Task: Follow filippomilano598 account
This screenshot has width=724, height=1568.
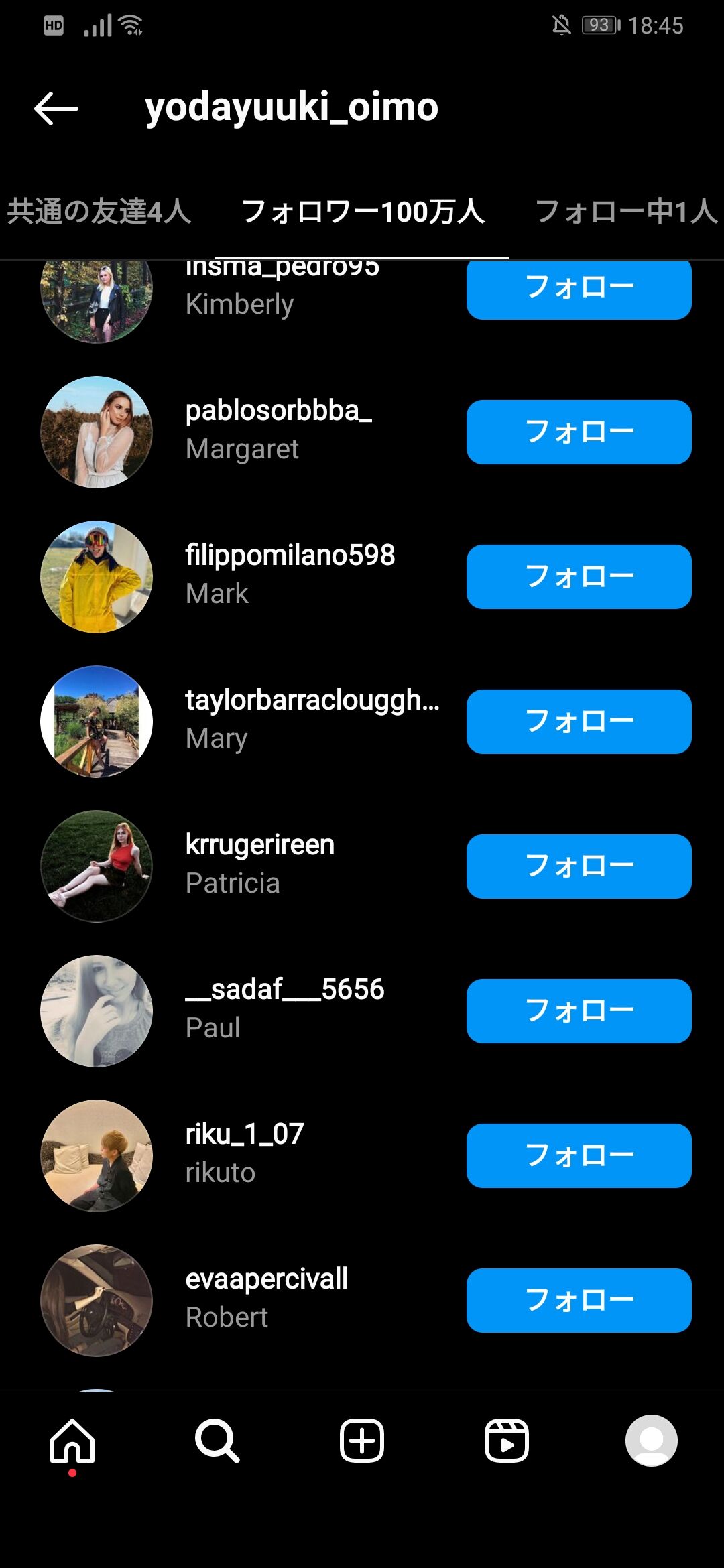Action: (x=579, y=577)
